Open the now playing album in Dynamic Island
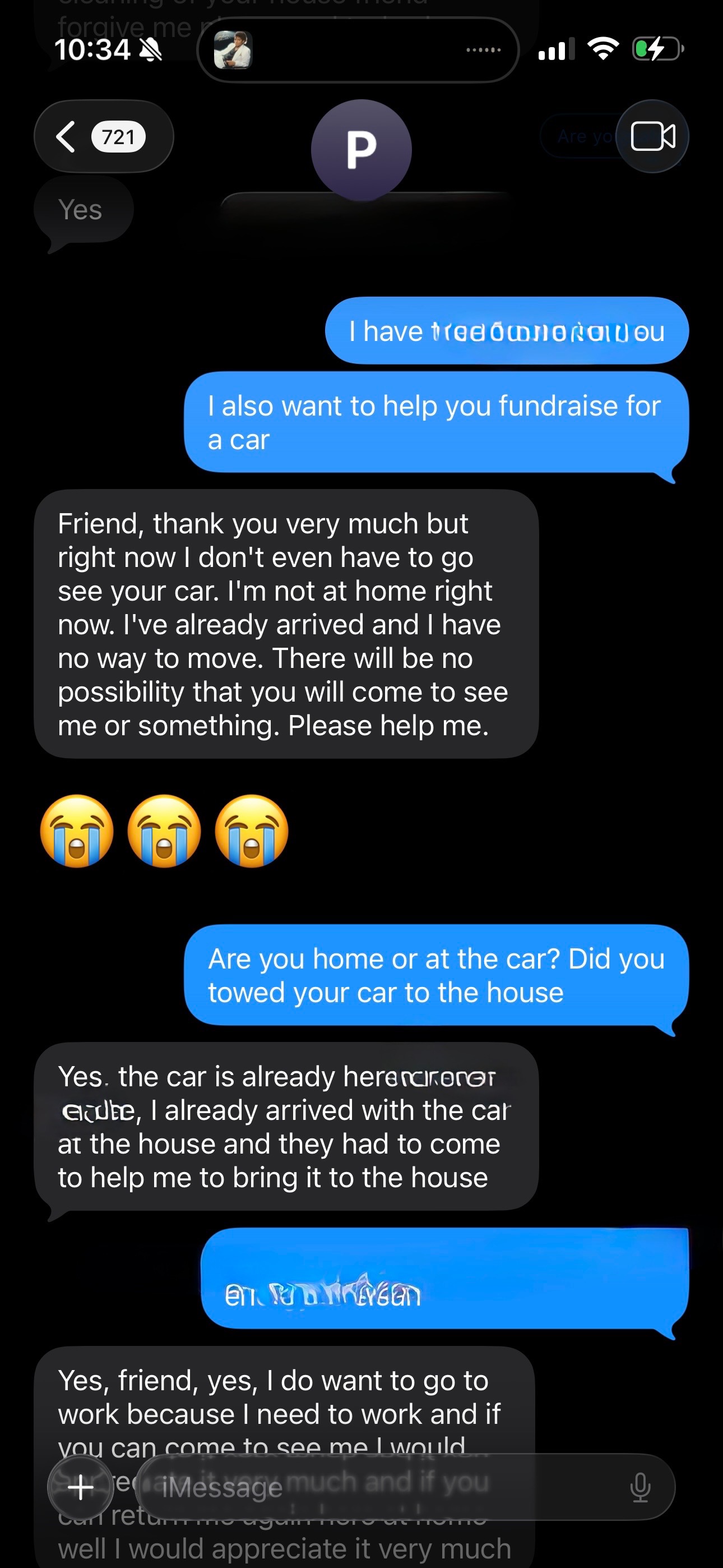Viewport: 723px width, 1568px height. pyautogui.click(x=233, y=50)
